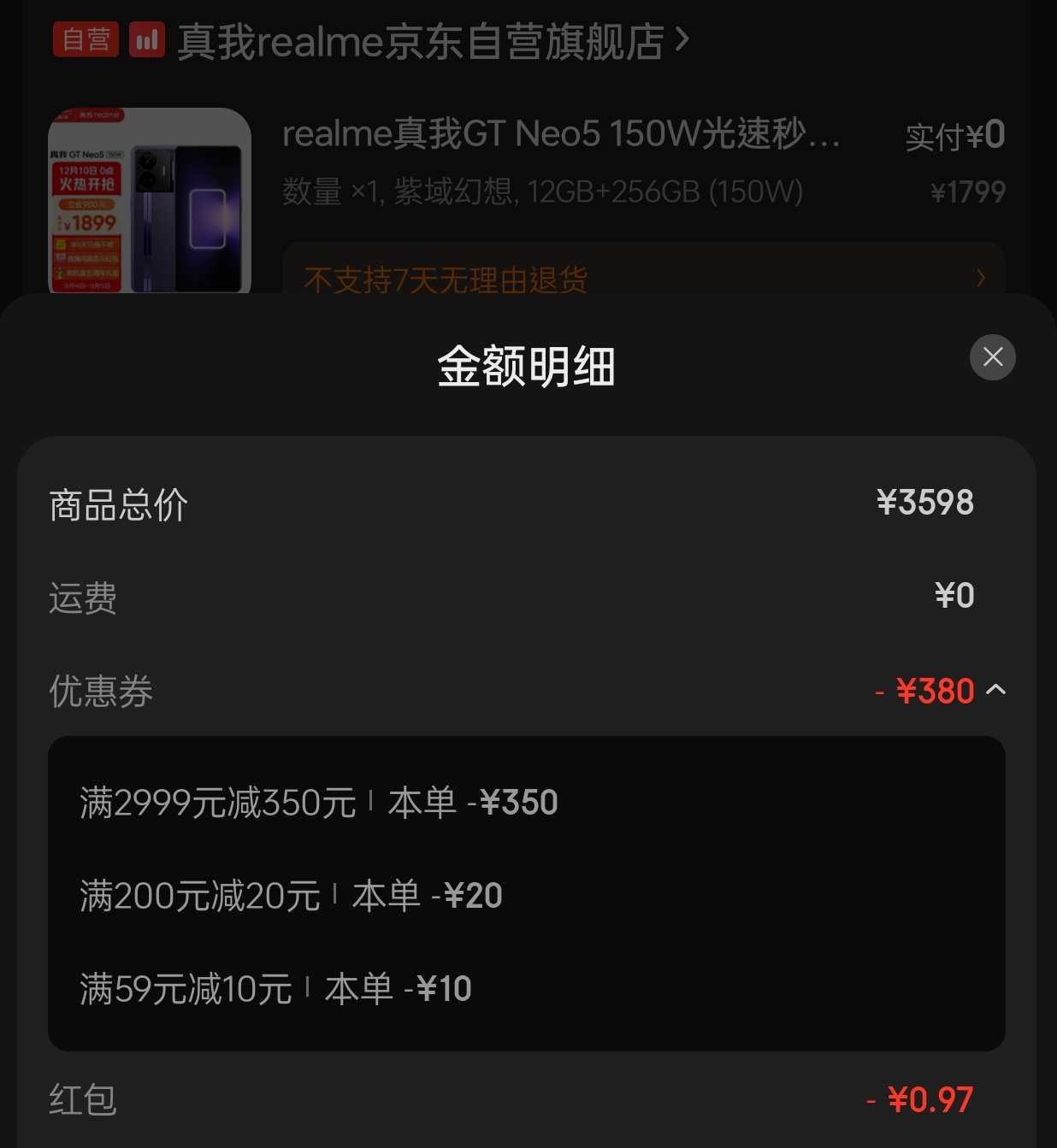Open the realme GT Neo5 product thumbnail

tap(150, 200)
